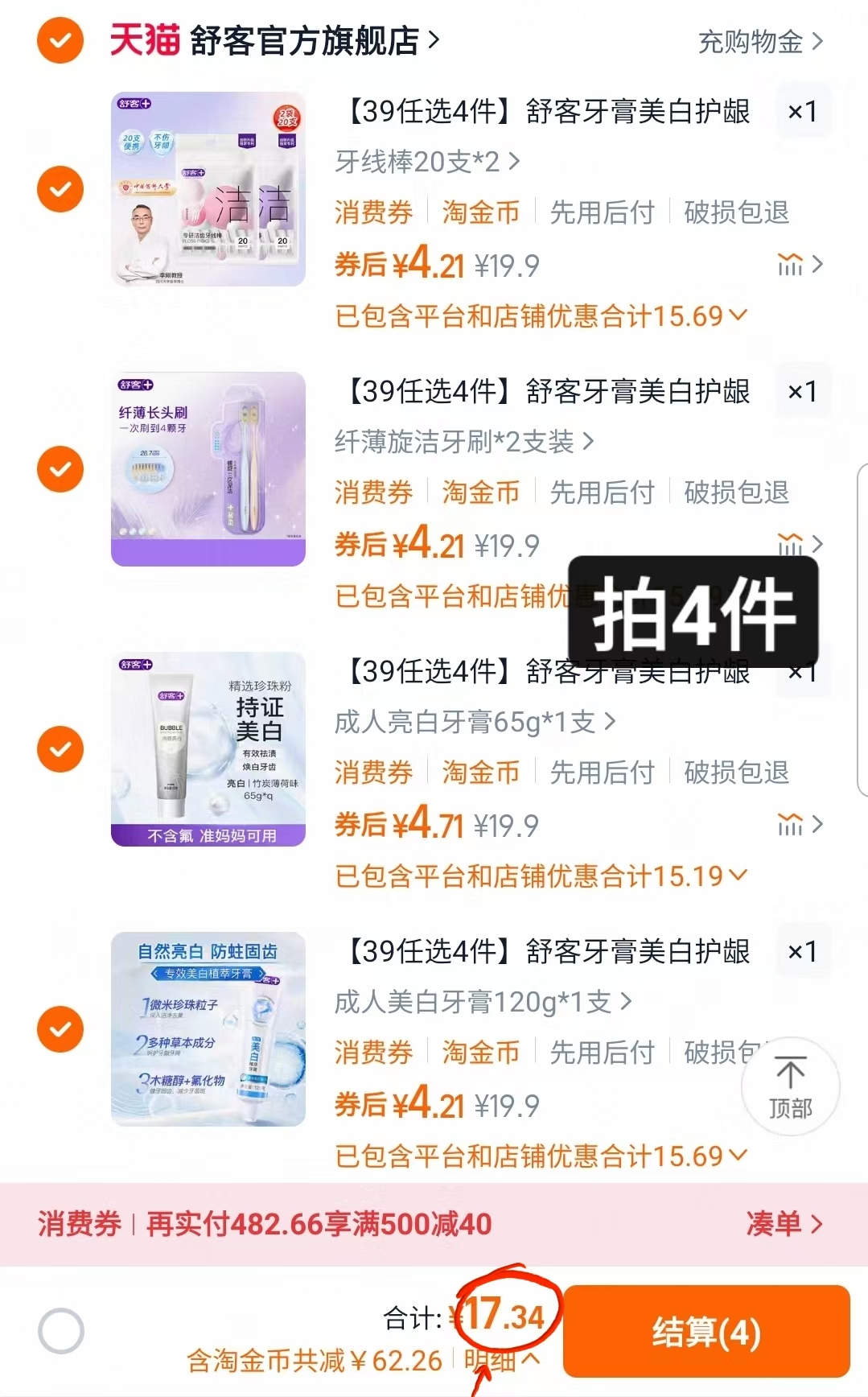Expand discount details totaling 15.69 for 牙线棒
The width and height of the screenshot is (868, 1397).
click(x=541, y=316)
